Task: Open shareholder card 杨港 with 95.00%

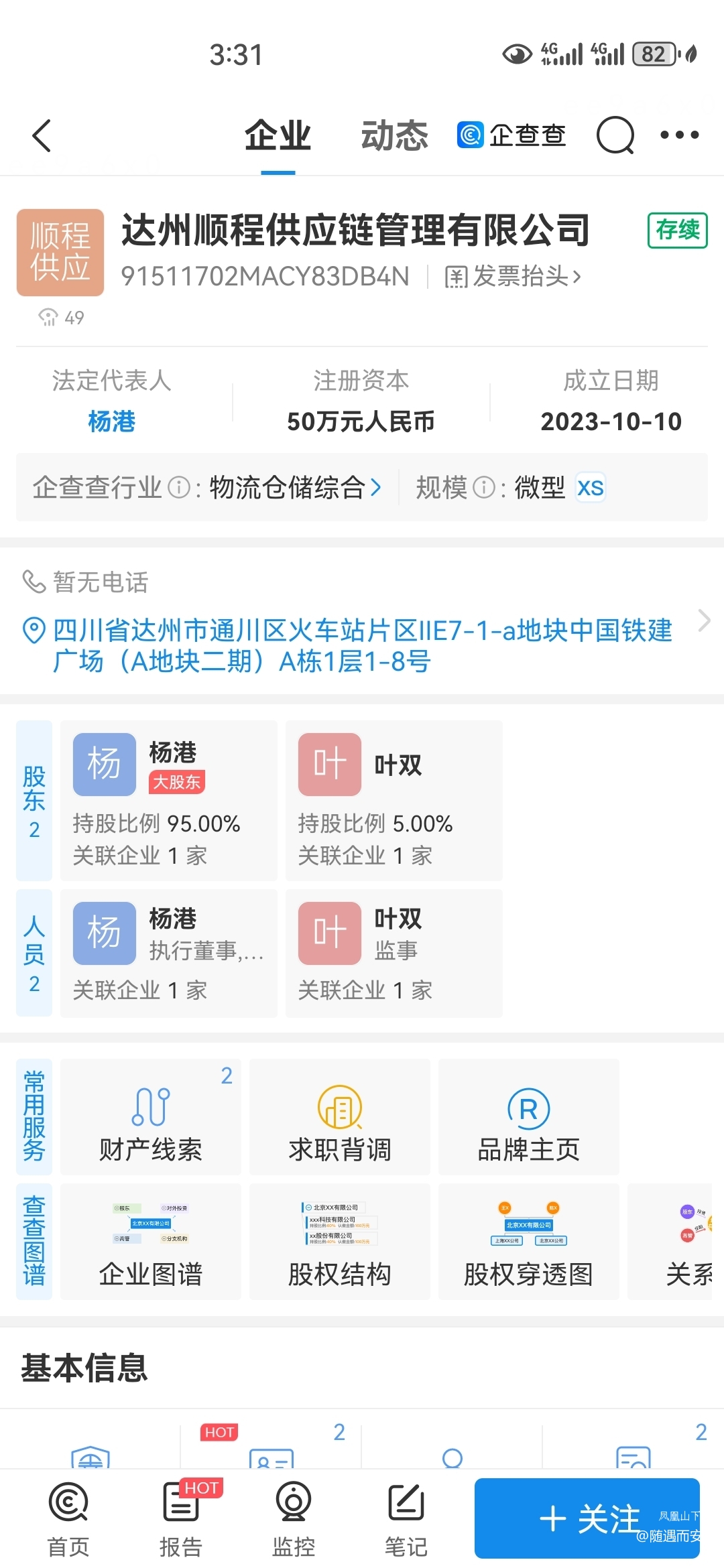Action: coord(169,800)
